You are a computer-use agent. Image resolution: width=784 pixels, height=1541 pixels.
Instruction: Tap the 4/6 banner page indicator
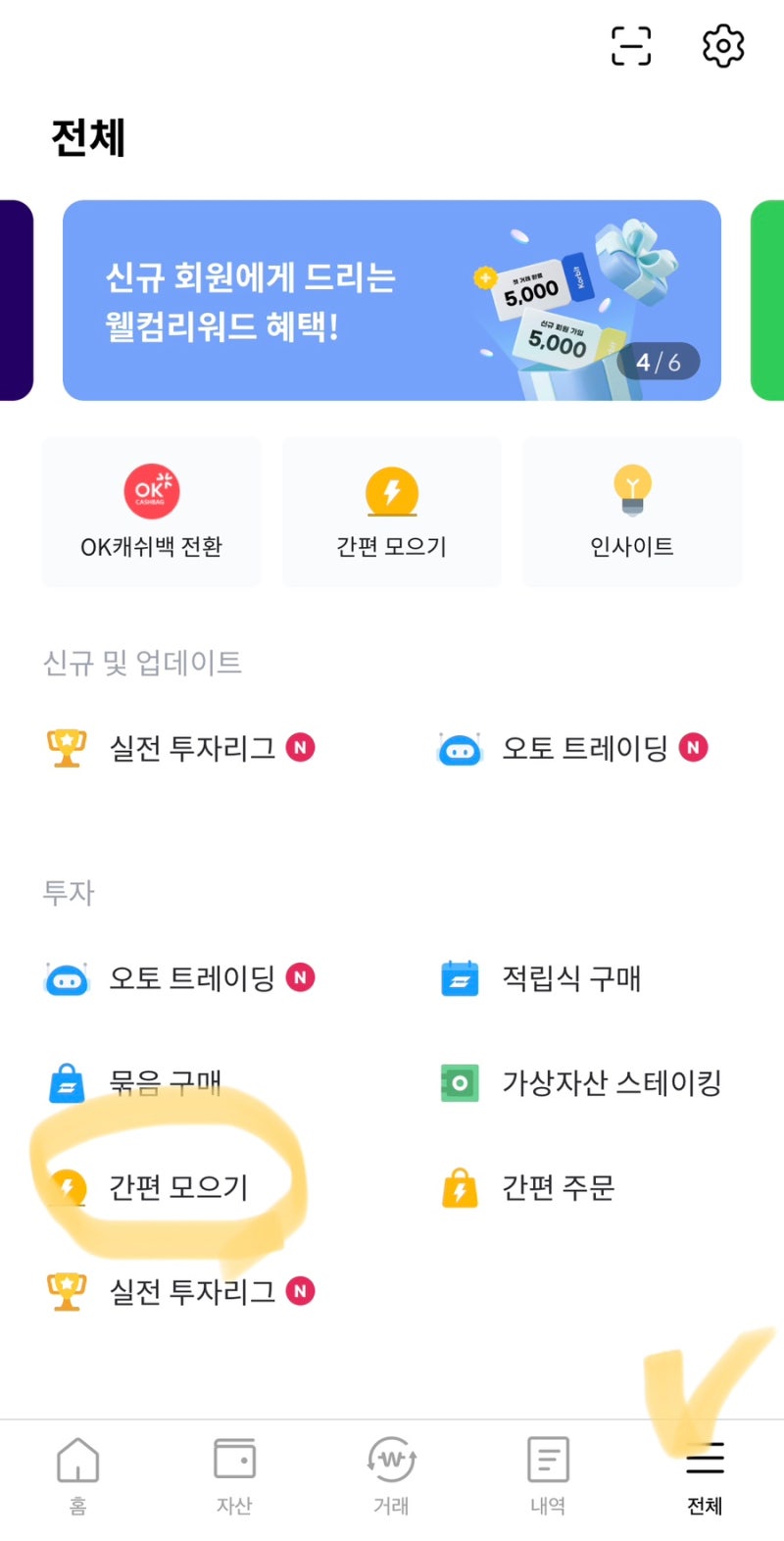point(660,362)
